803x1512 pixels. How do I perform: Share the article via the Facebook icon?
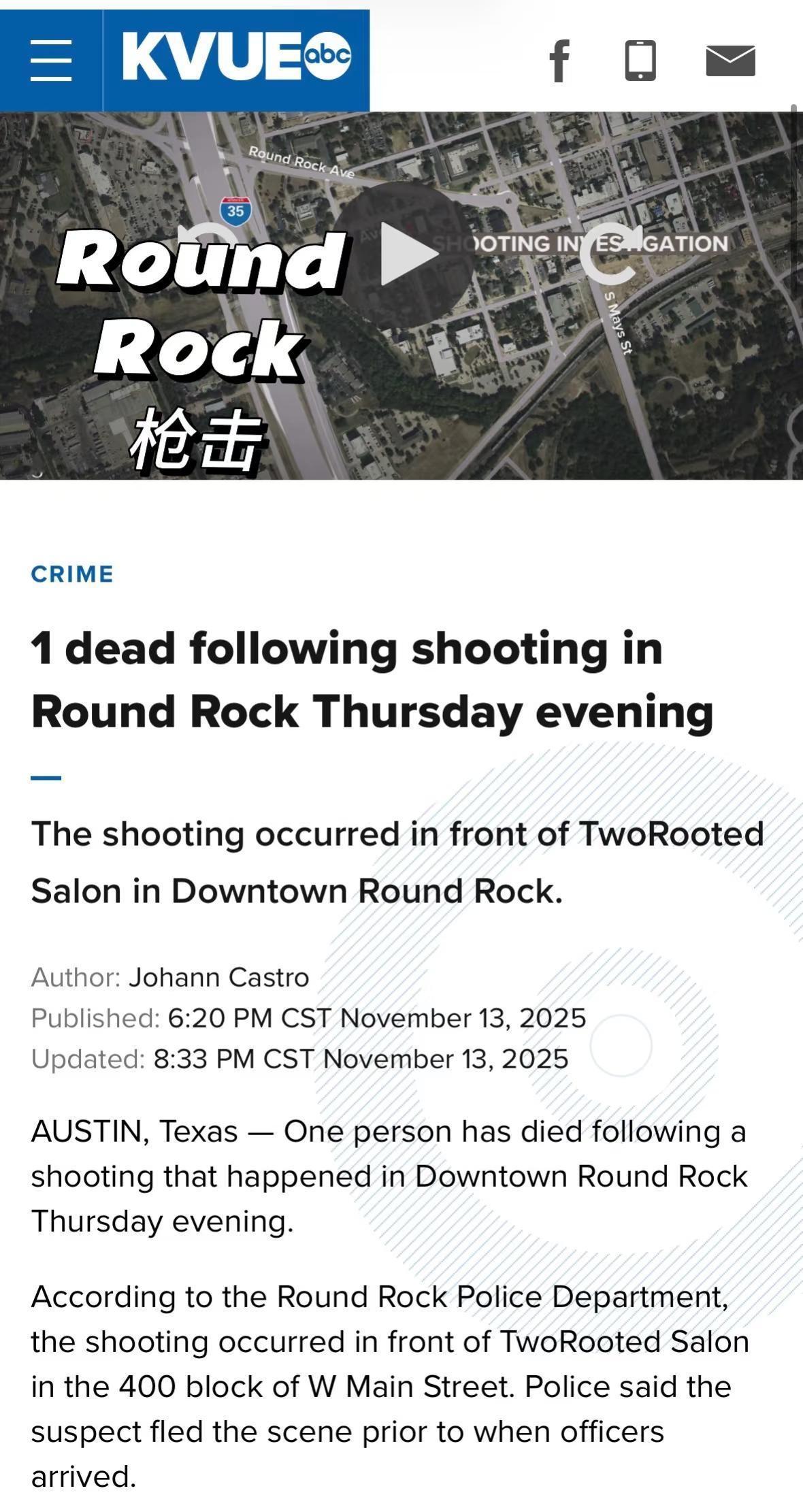[559, 61]
